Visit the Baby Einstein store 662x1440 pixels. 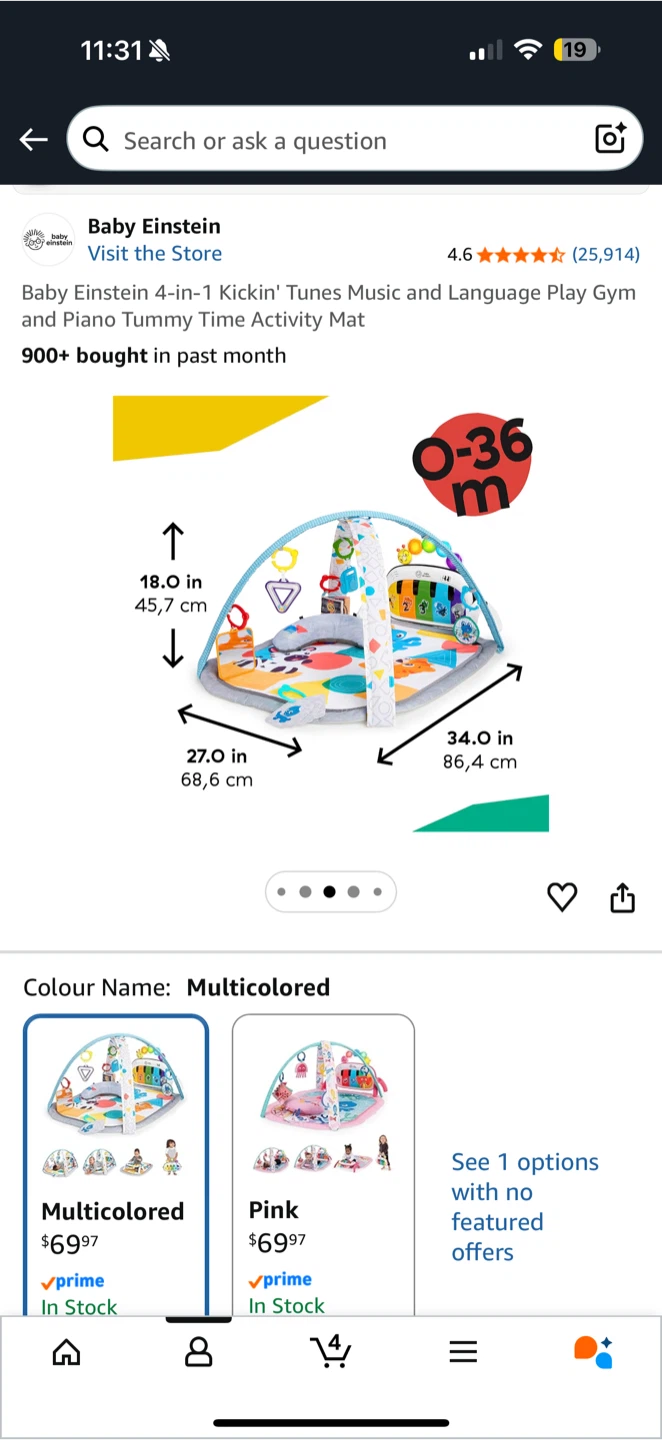click(x=155, y=254)
